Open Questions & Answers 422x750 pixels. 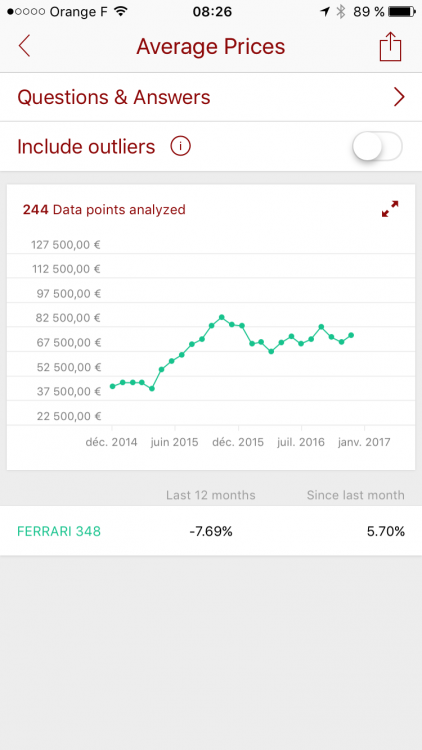click(211, 97)
